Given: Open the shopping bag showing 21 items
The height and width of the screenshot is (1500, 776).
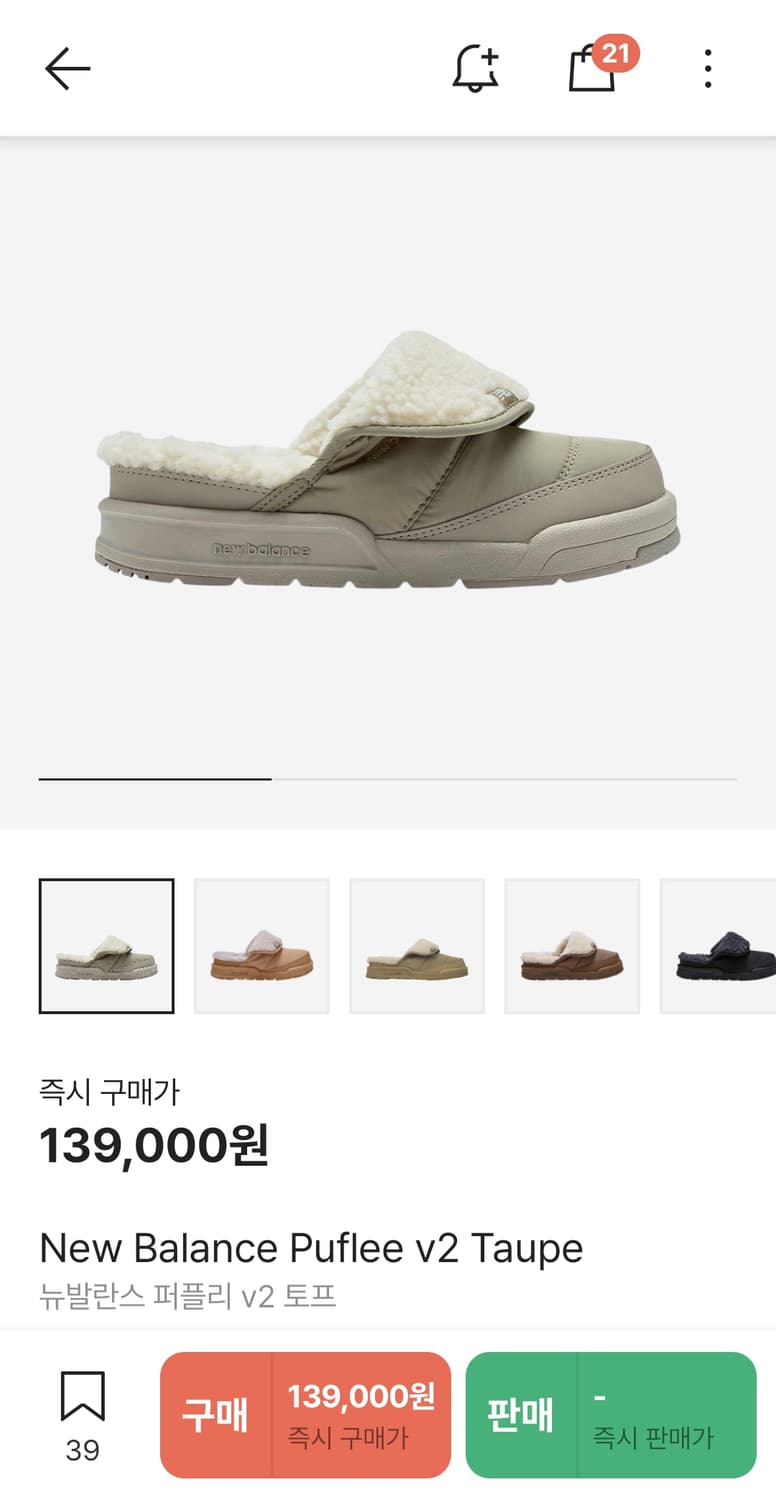Looking at the screenshot, I should (592, 72).
